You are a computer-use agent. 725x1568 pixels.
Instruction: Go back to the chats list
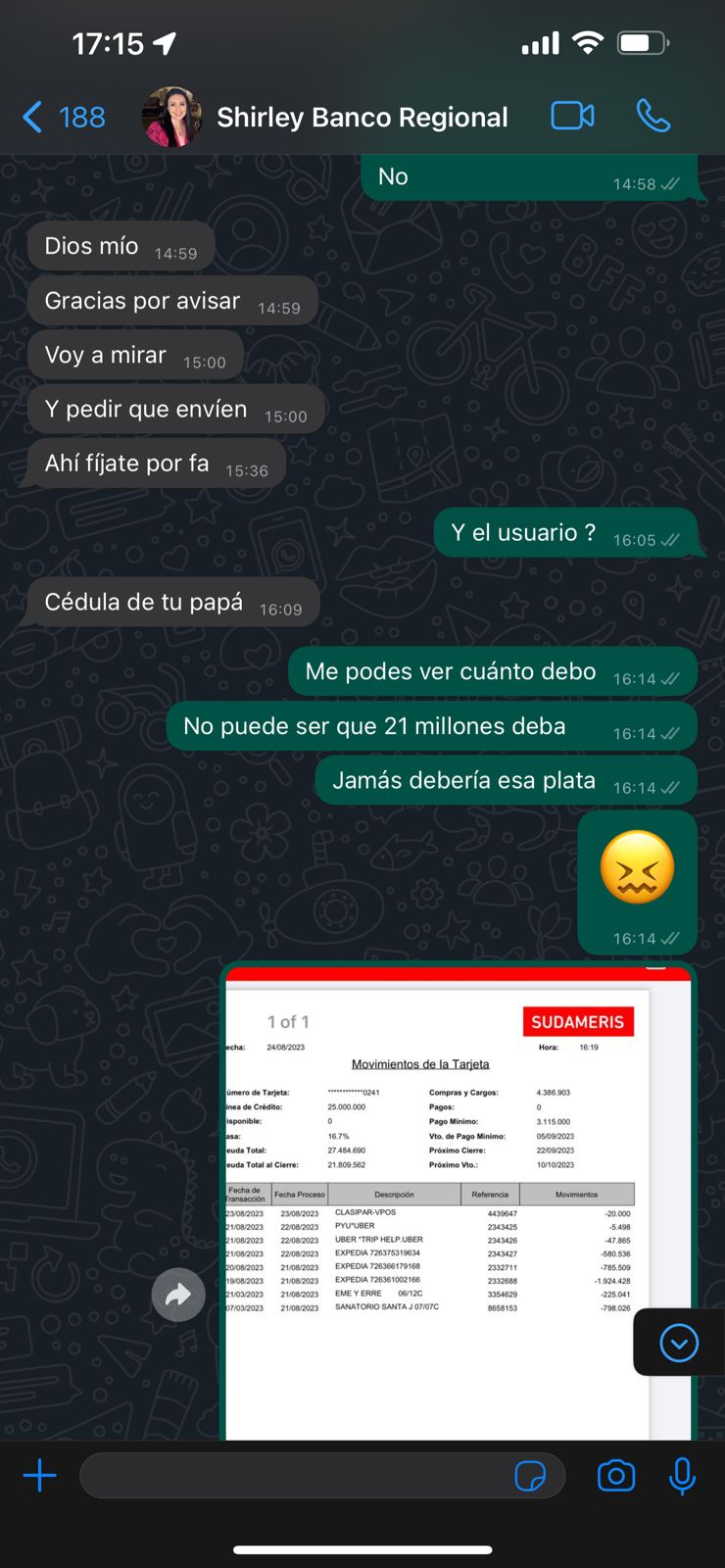(x=63, y=118)
